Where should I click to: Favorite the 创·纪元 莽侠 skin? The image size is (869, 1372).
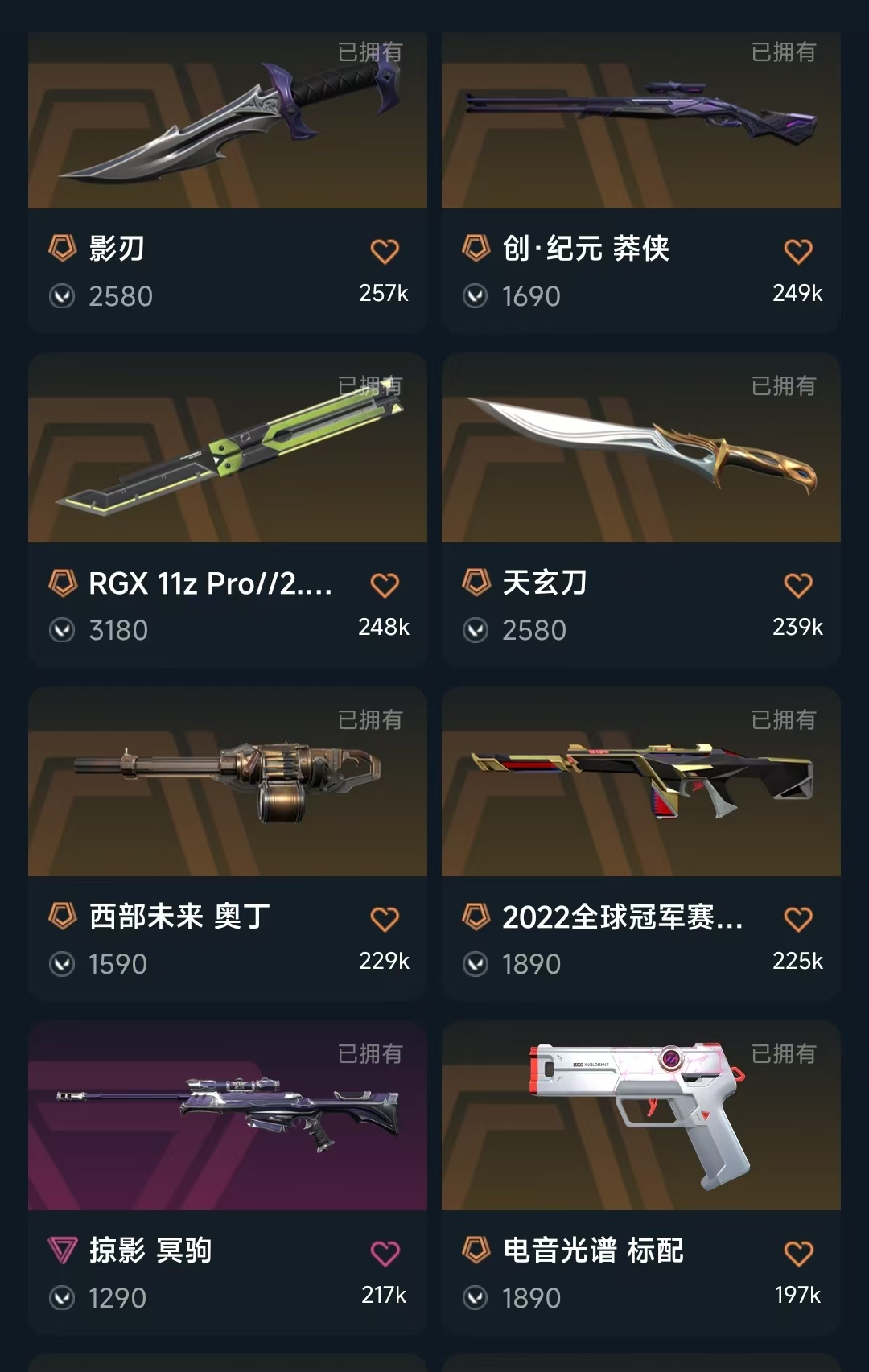[798, 252]
